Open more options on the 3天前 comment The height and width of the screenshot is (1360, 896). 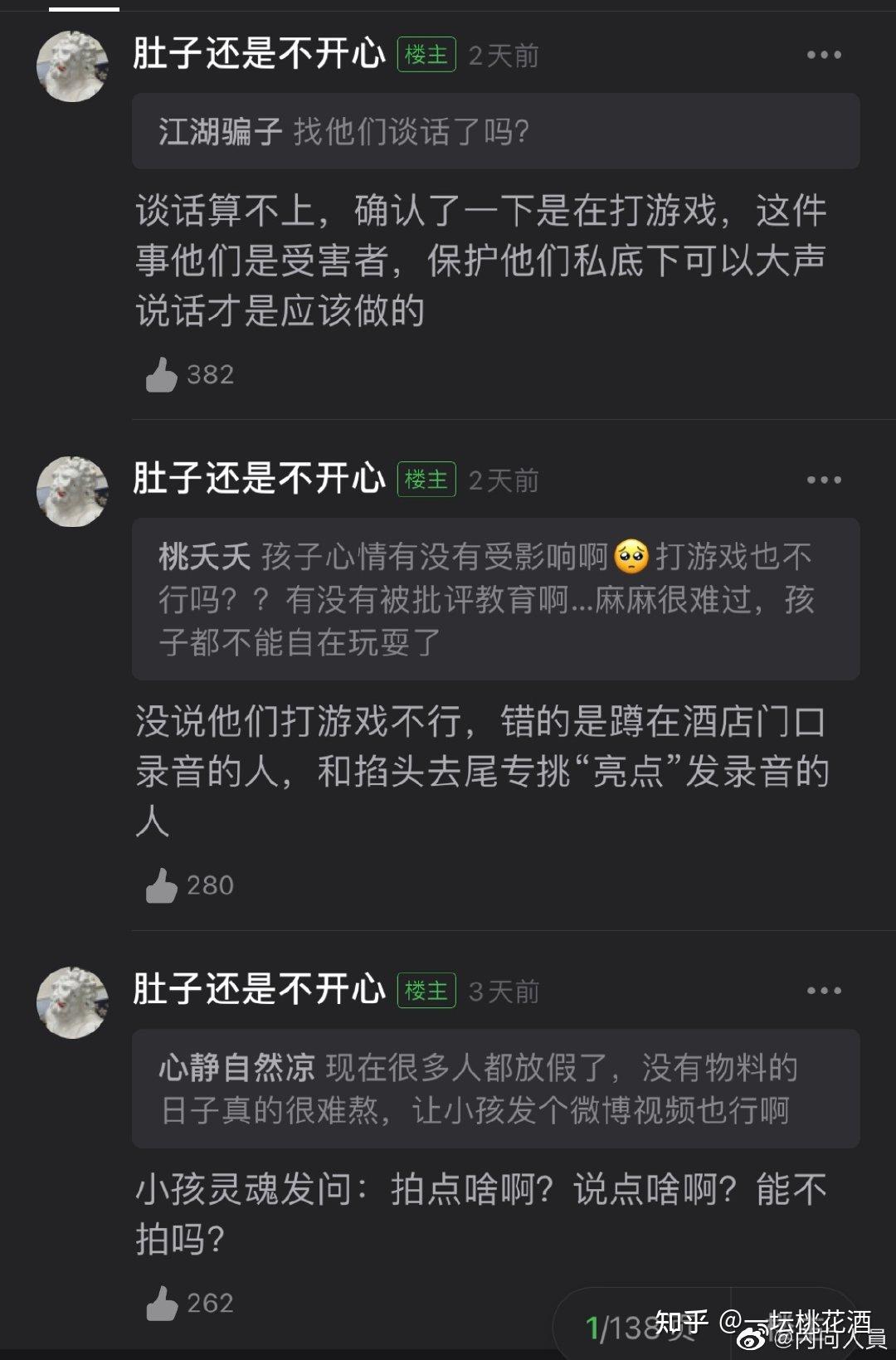pos(824,991)
